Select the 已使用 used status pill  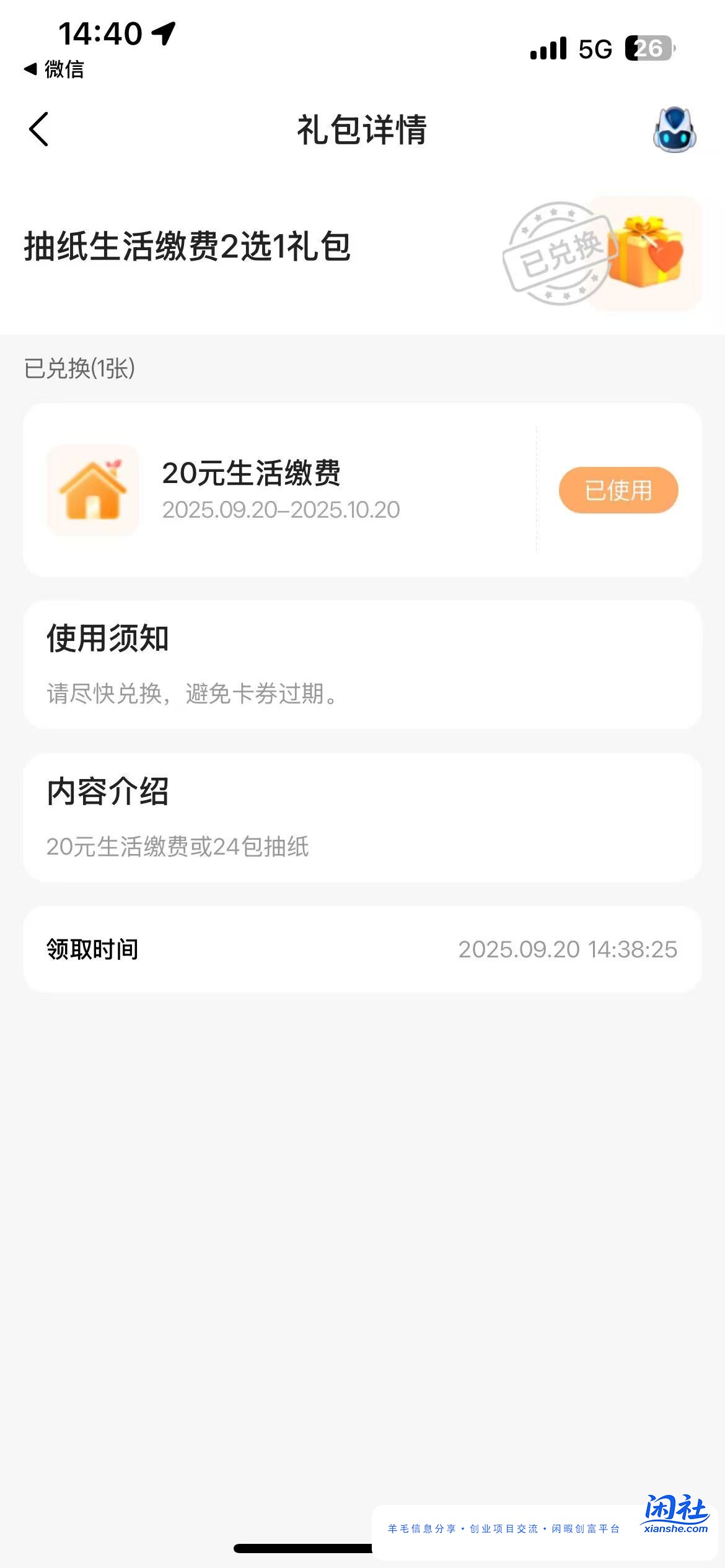(x=618, y=490)
